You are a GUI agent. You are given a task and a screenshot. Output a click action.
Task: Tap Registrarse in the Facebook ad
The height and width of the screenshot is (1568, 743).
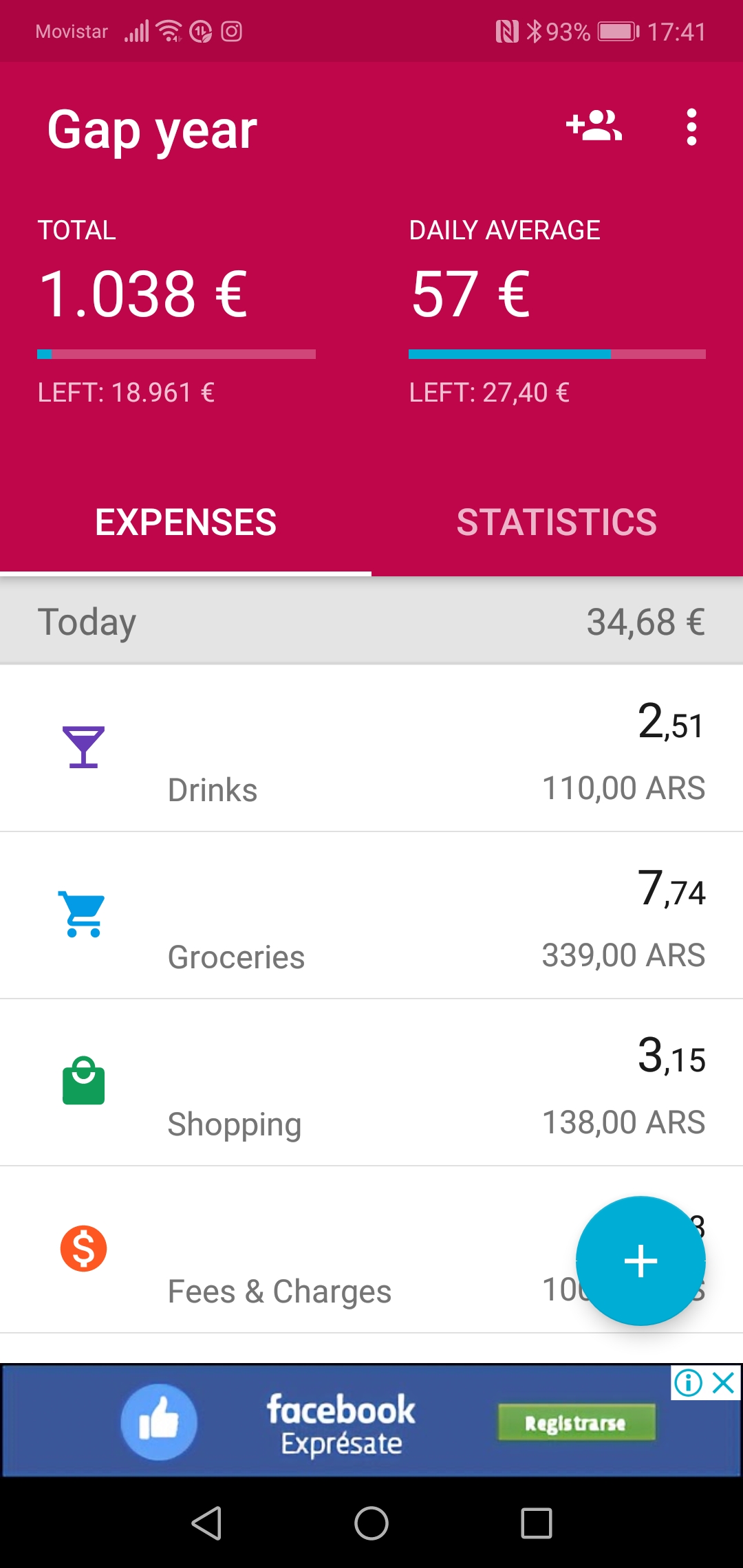(x=577, y=1423)
